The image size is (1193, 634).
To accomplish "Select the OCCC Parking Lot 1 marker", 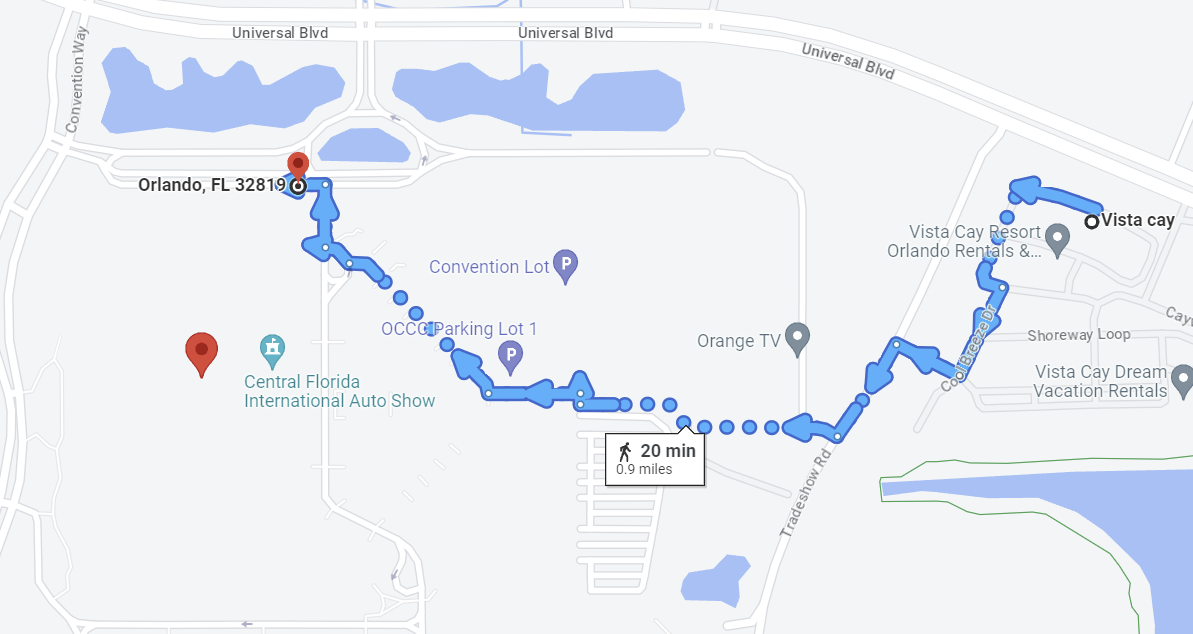I will (x=511, y=355).
